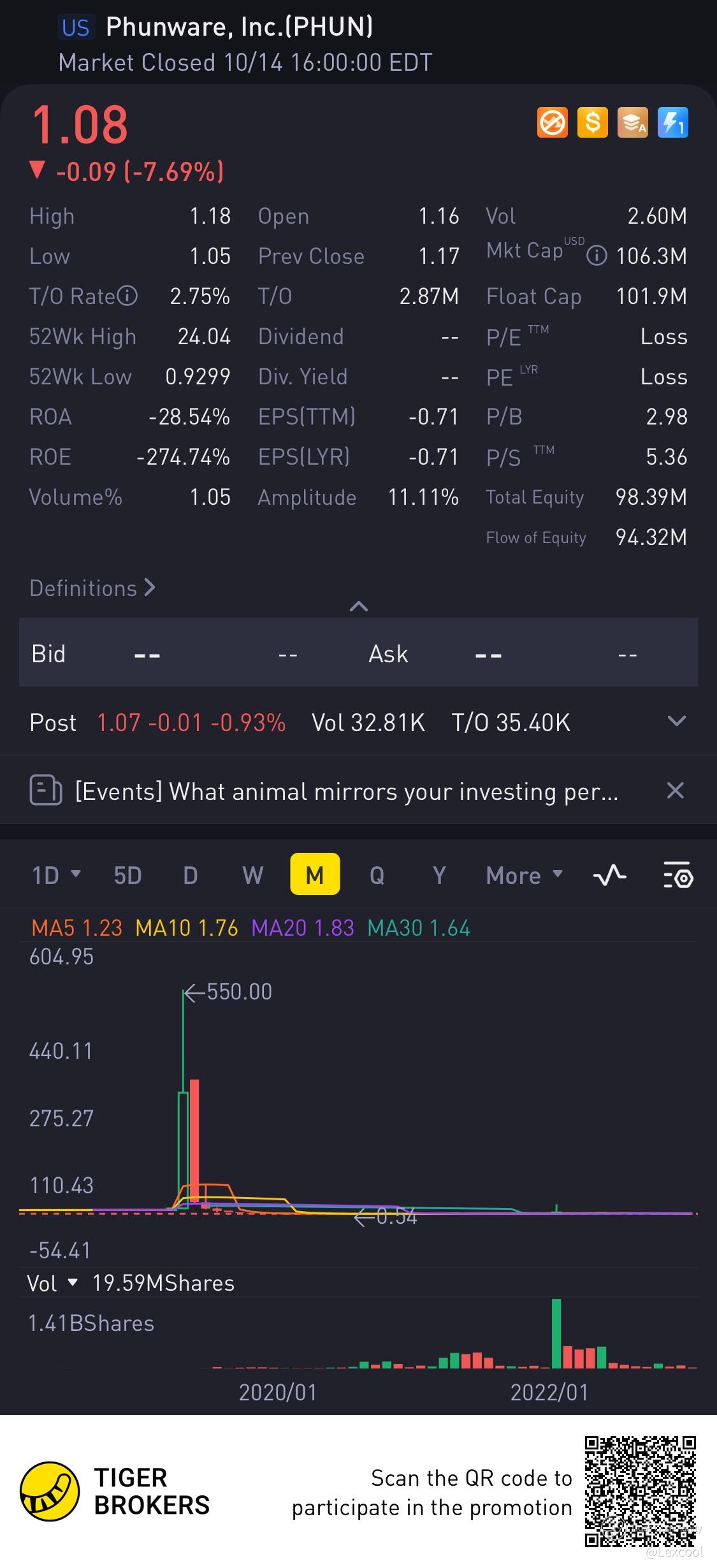717x1568 pixels.
Task: Select the M monthly chart tab
Action: [315, 875]
